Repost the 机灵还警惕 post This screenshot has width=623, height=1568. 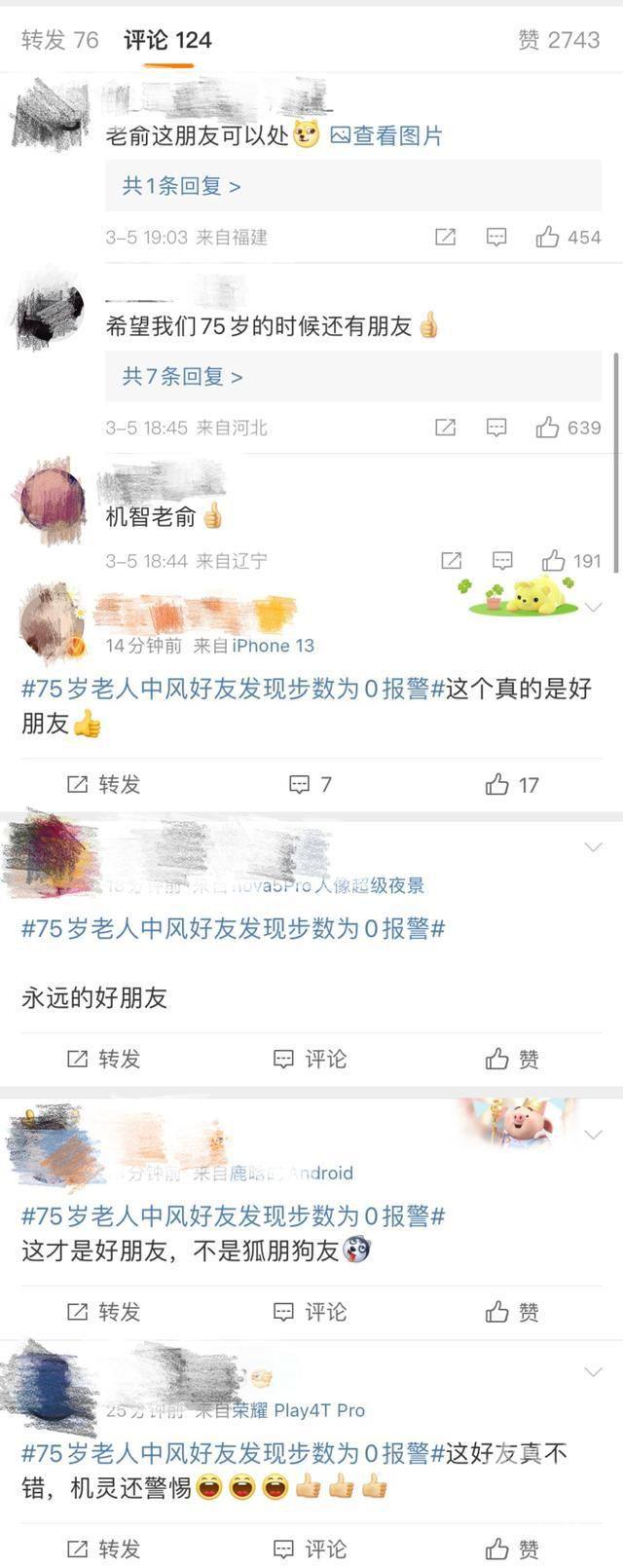coord(103,1549)
